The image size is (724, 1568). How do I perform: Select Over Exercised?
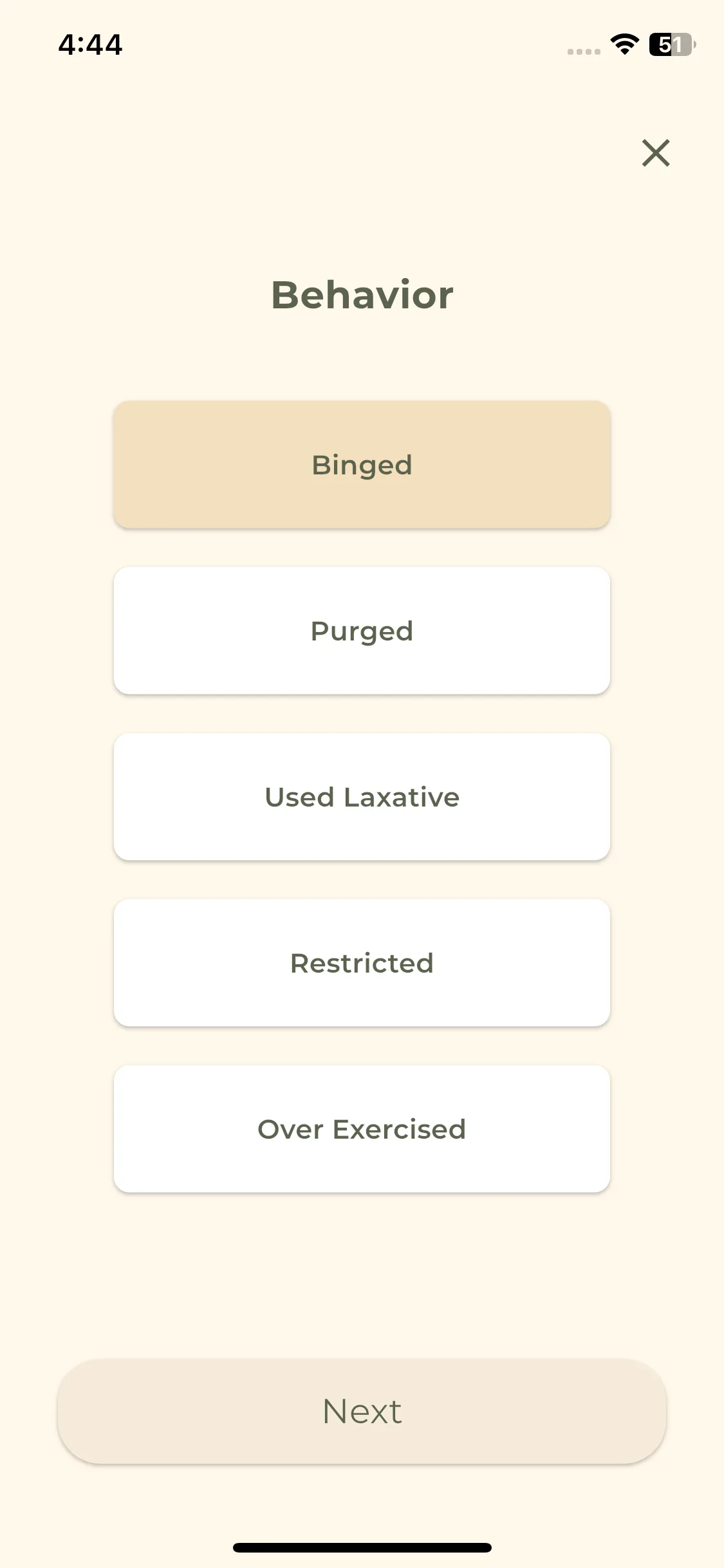point(362,1129)
